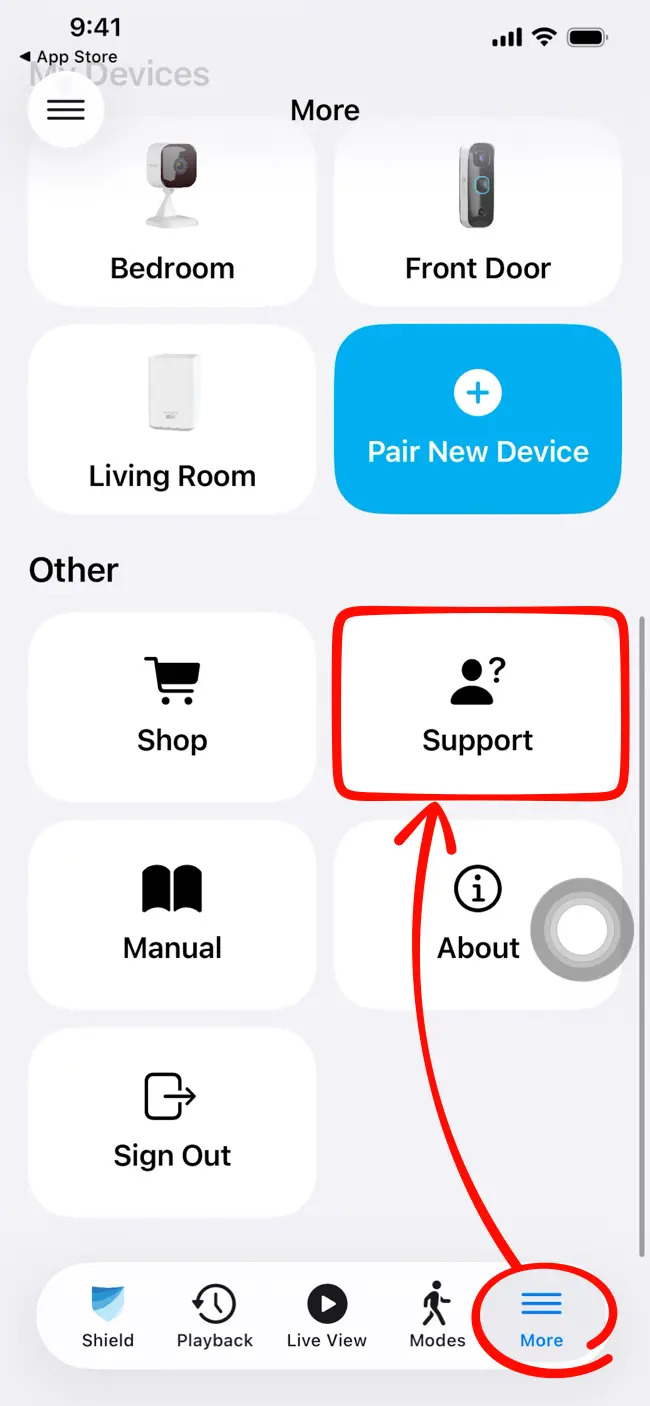Open the Front Door doorbell device
This screenshot has width=650, height=1406.
pyautogui.click(x=478, y=212)
